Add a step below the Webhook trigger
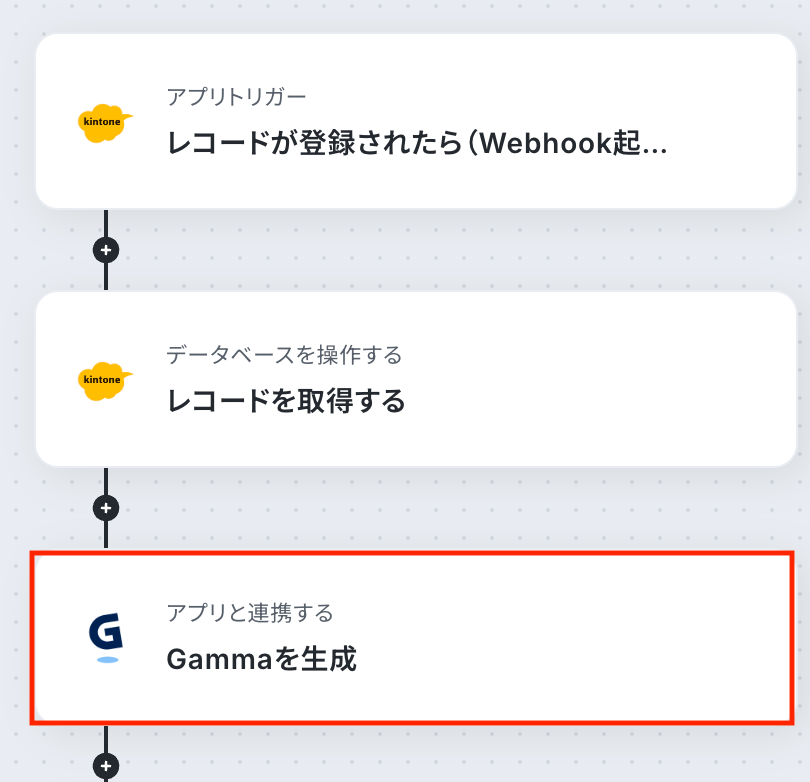 click(106, 249)
